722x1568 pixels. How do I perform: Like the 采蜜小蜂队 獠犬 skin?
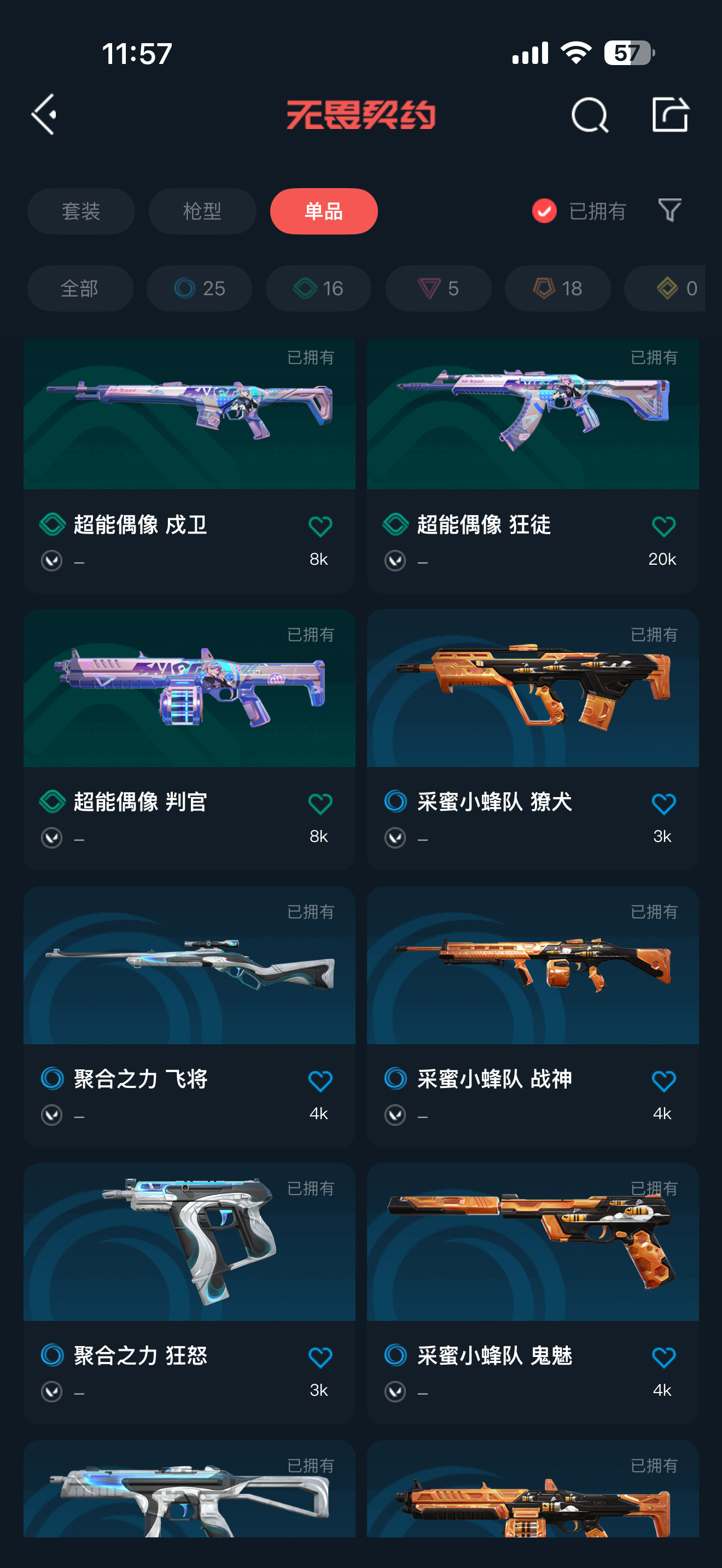click(663, 804)
